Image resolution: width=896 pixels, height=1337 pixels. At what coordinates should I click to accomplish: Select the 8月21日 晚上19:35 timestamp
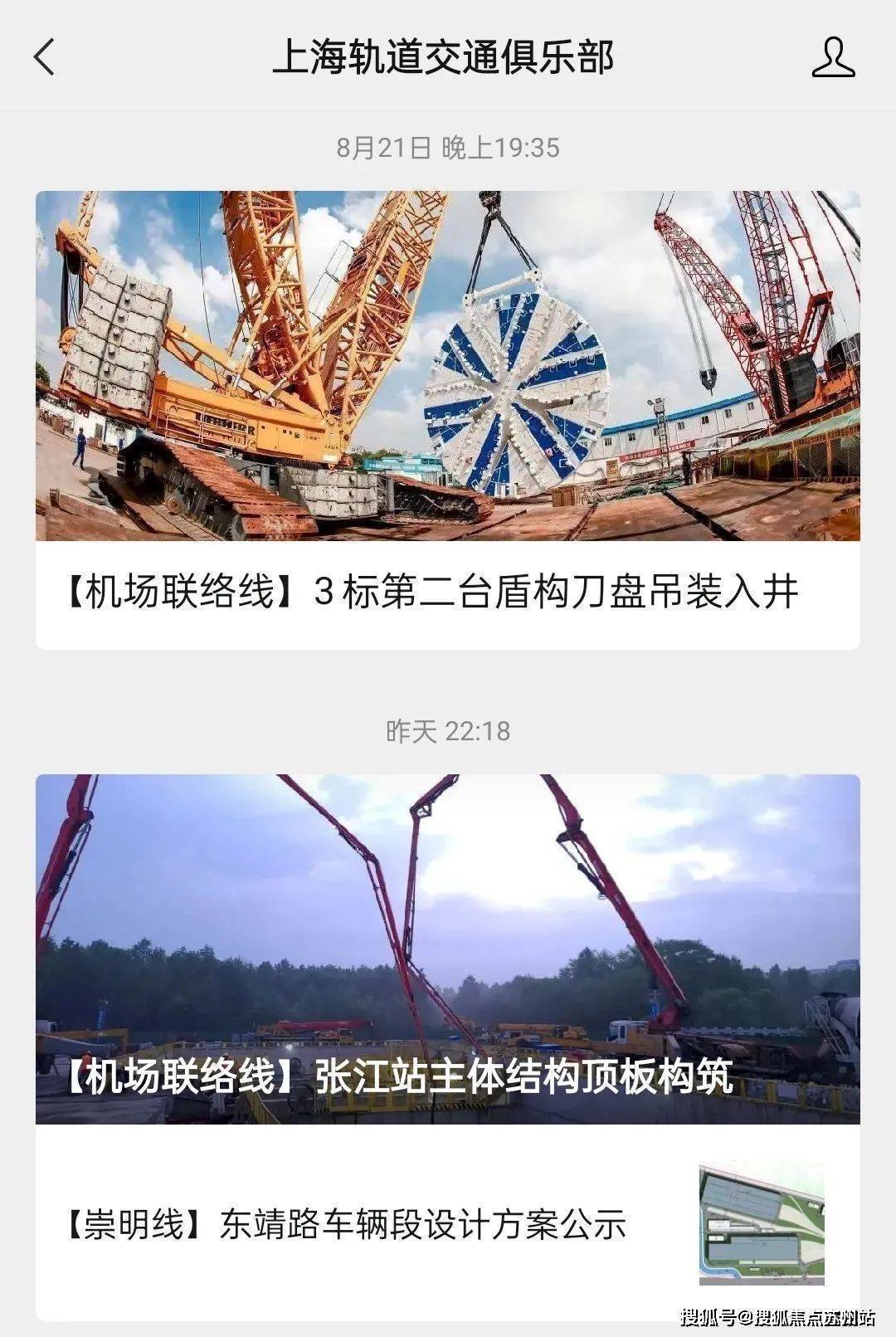[x=448, y=146]
